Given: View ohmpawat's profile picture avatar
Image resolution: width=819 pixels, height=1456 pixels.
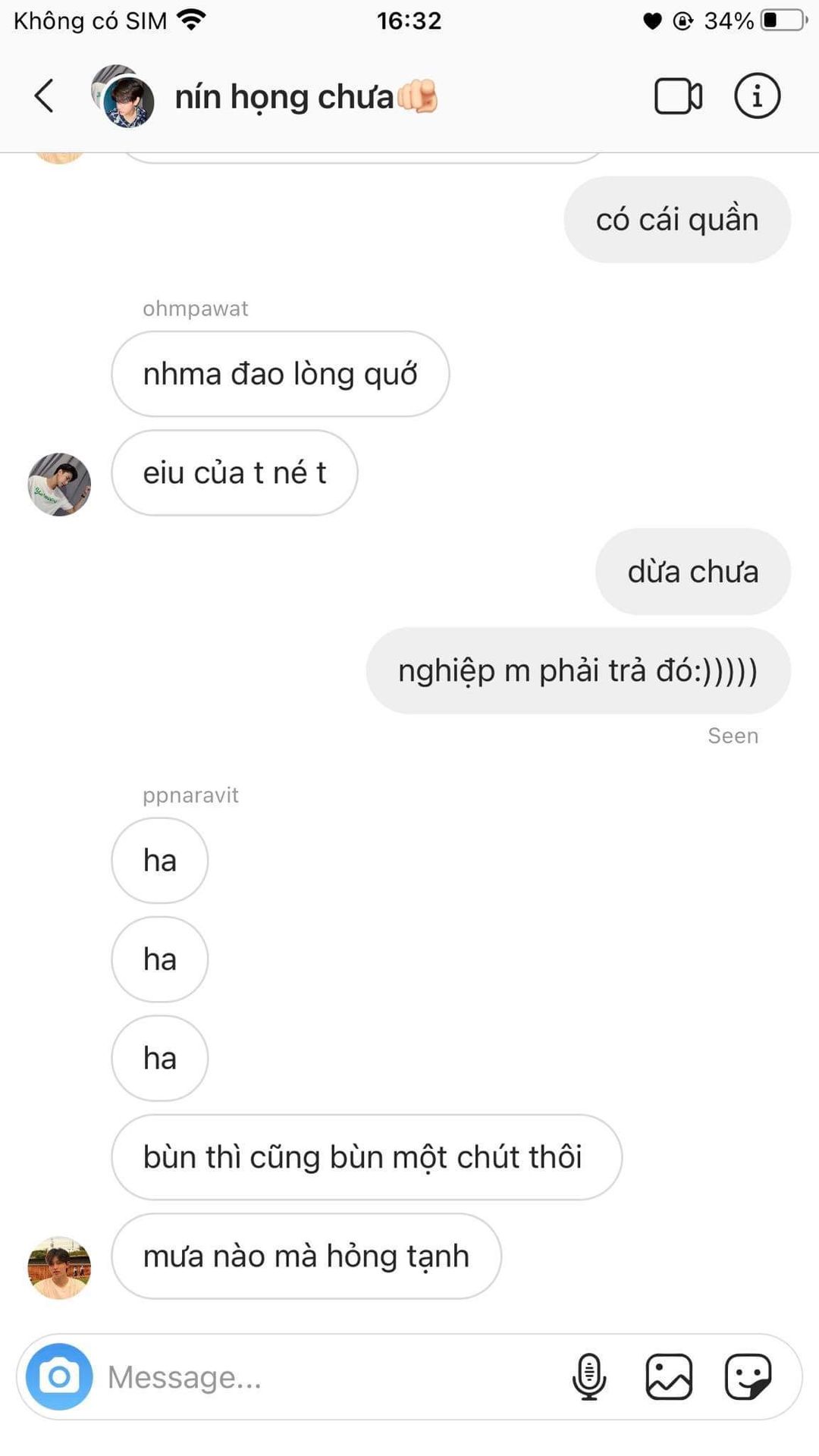Looking at the screenshot, I should point(59,485).
